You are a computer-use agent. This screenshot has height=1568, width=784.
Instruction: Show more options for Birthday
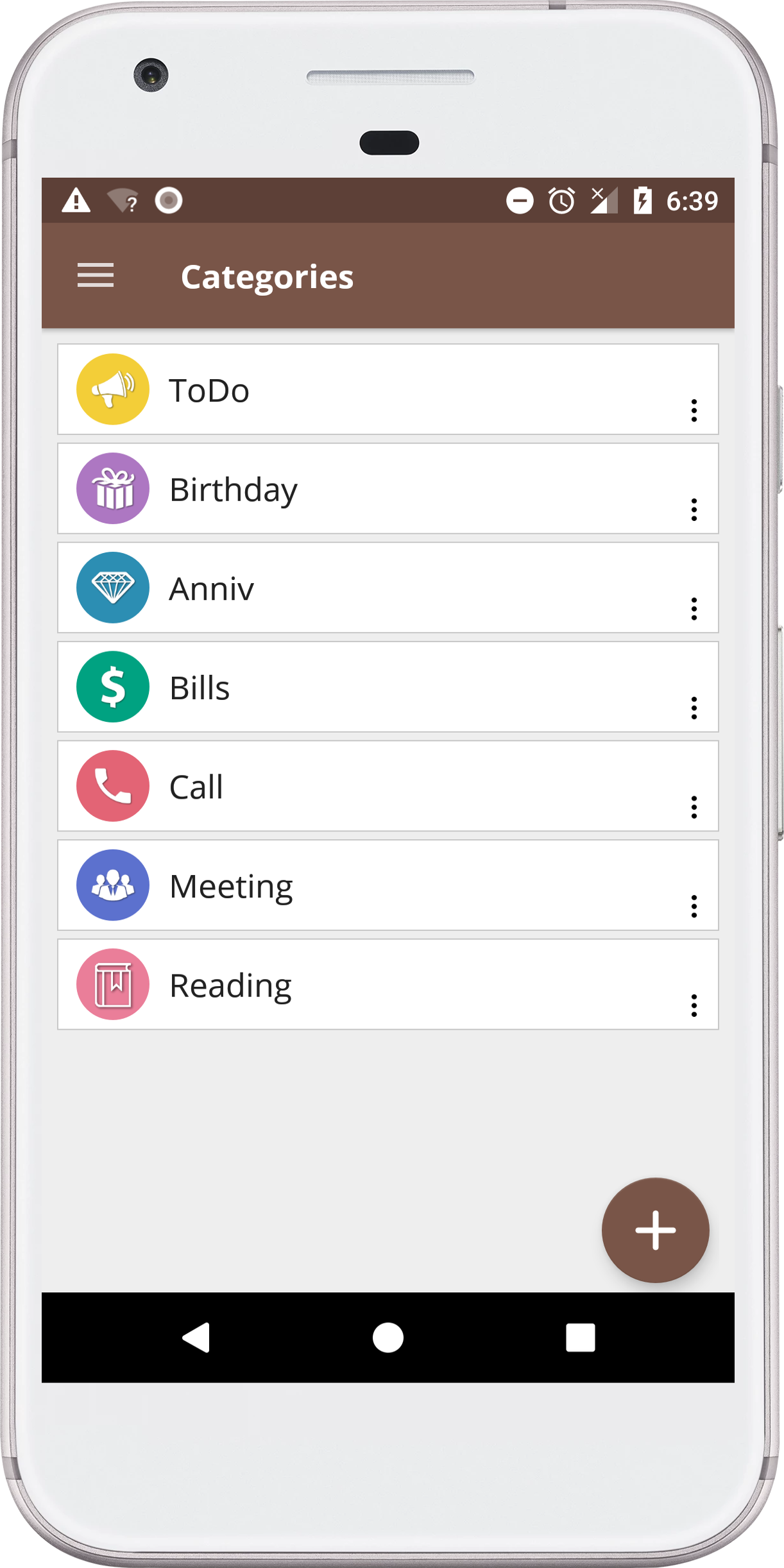[694, 509]
